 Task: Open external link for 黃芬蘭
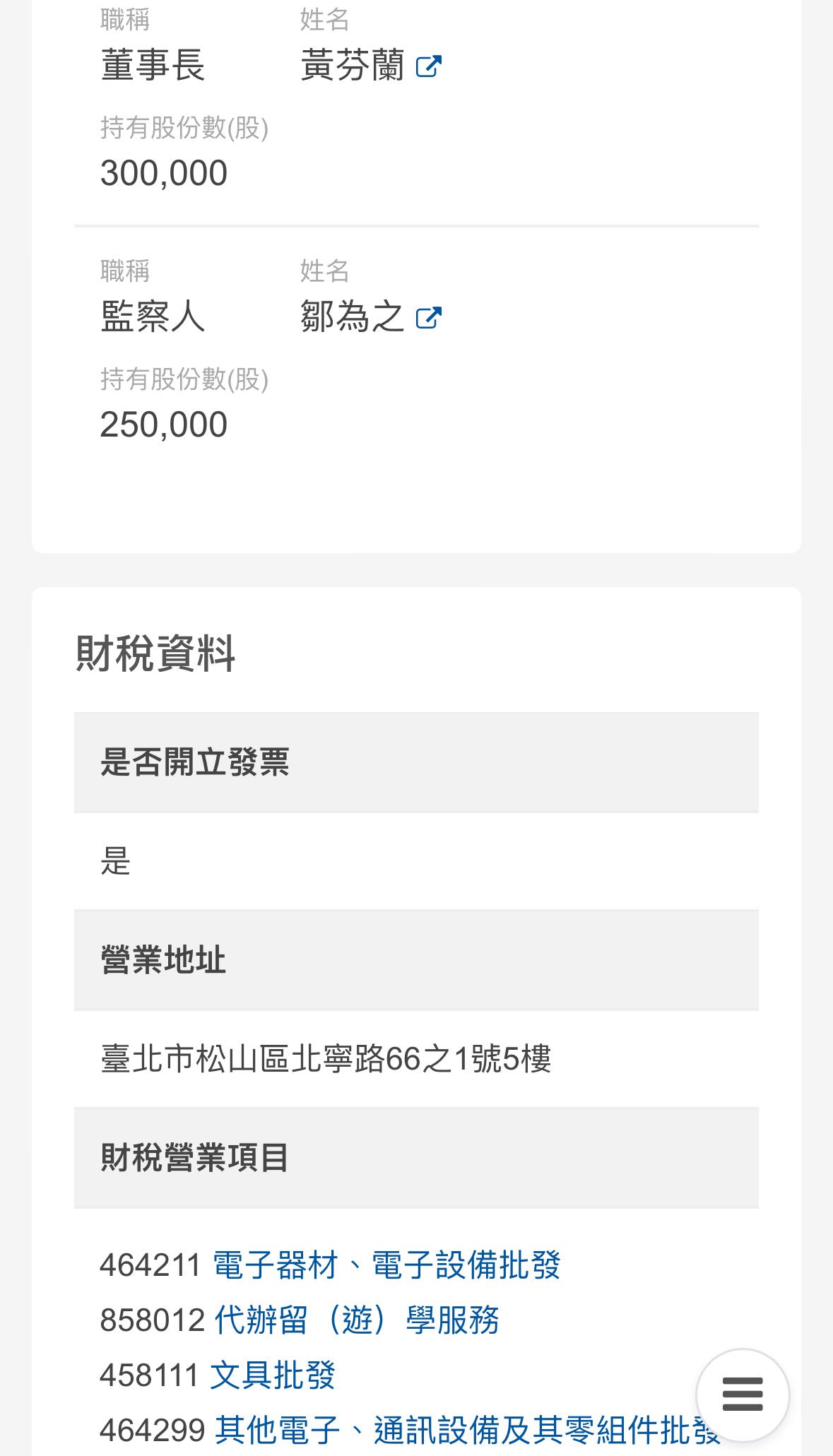tap(428, 66)
